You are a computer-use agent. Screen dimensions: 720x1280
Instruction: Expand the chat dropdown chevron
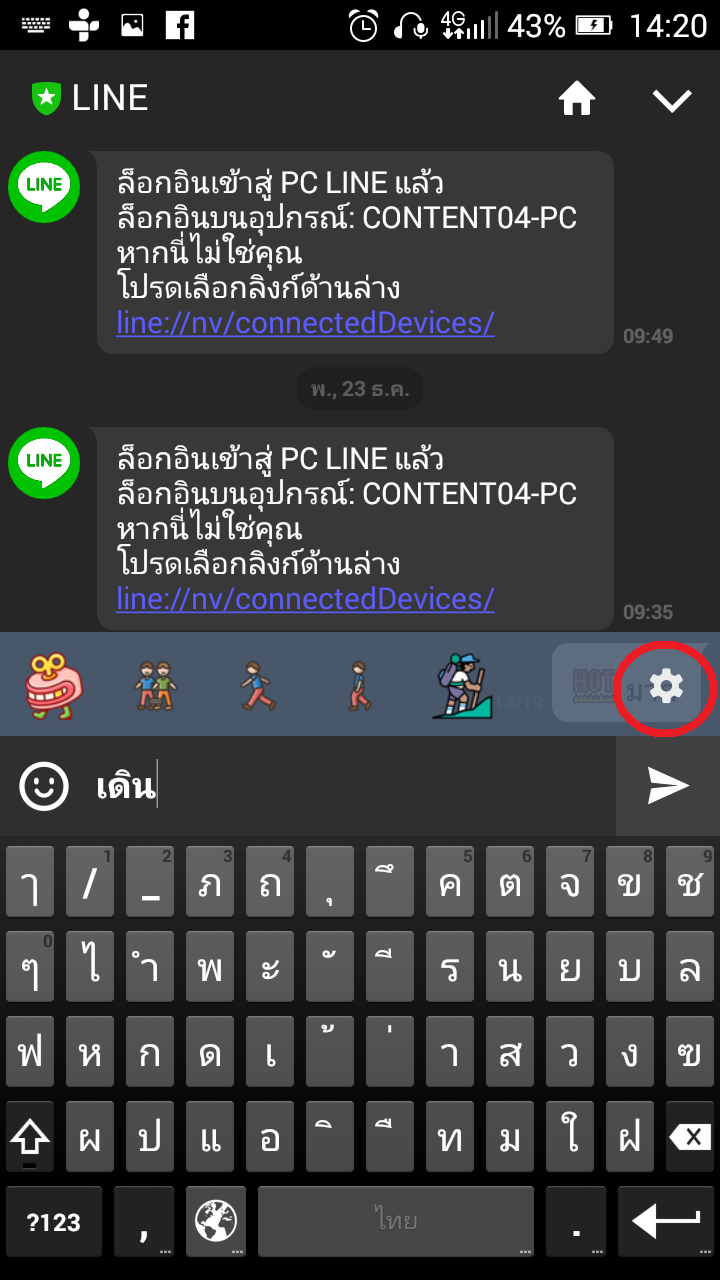(671, 99)
